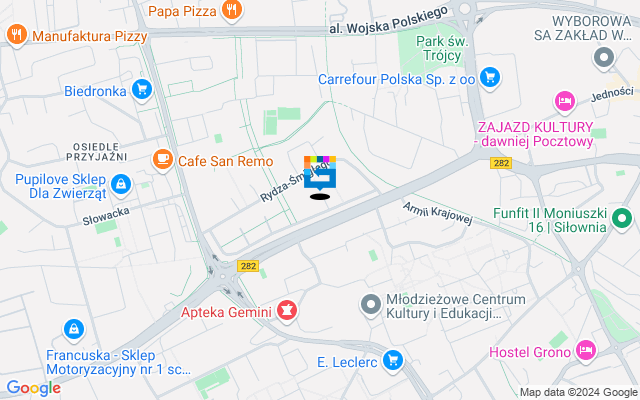Tap the colorful center location marker

pos(320,174)
